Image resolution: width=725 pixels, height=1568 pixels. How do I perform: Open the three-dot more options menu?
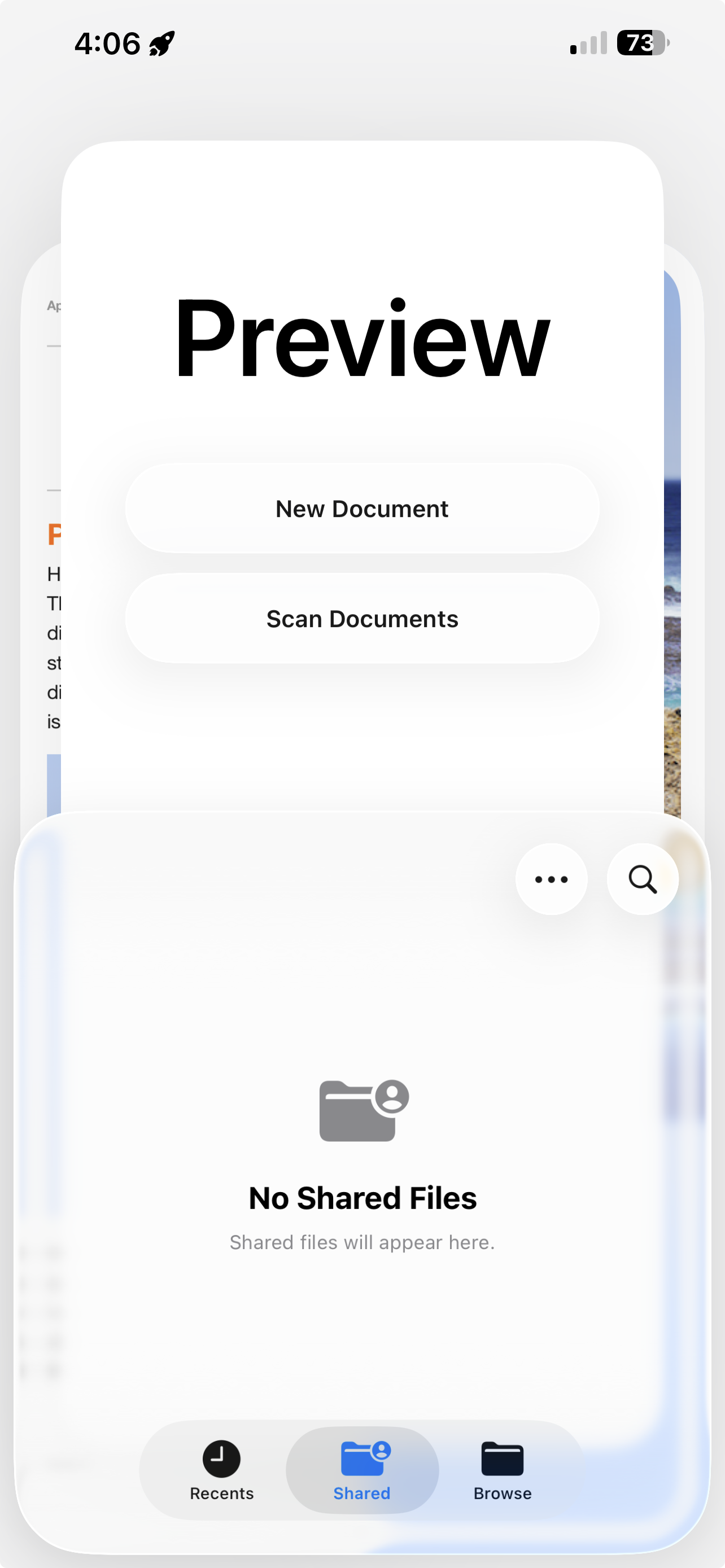pos(552,879)
